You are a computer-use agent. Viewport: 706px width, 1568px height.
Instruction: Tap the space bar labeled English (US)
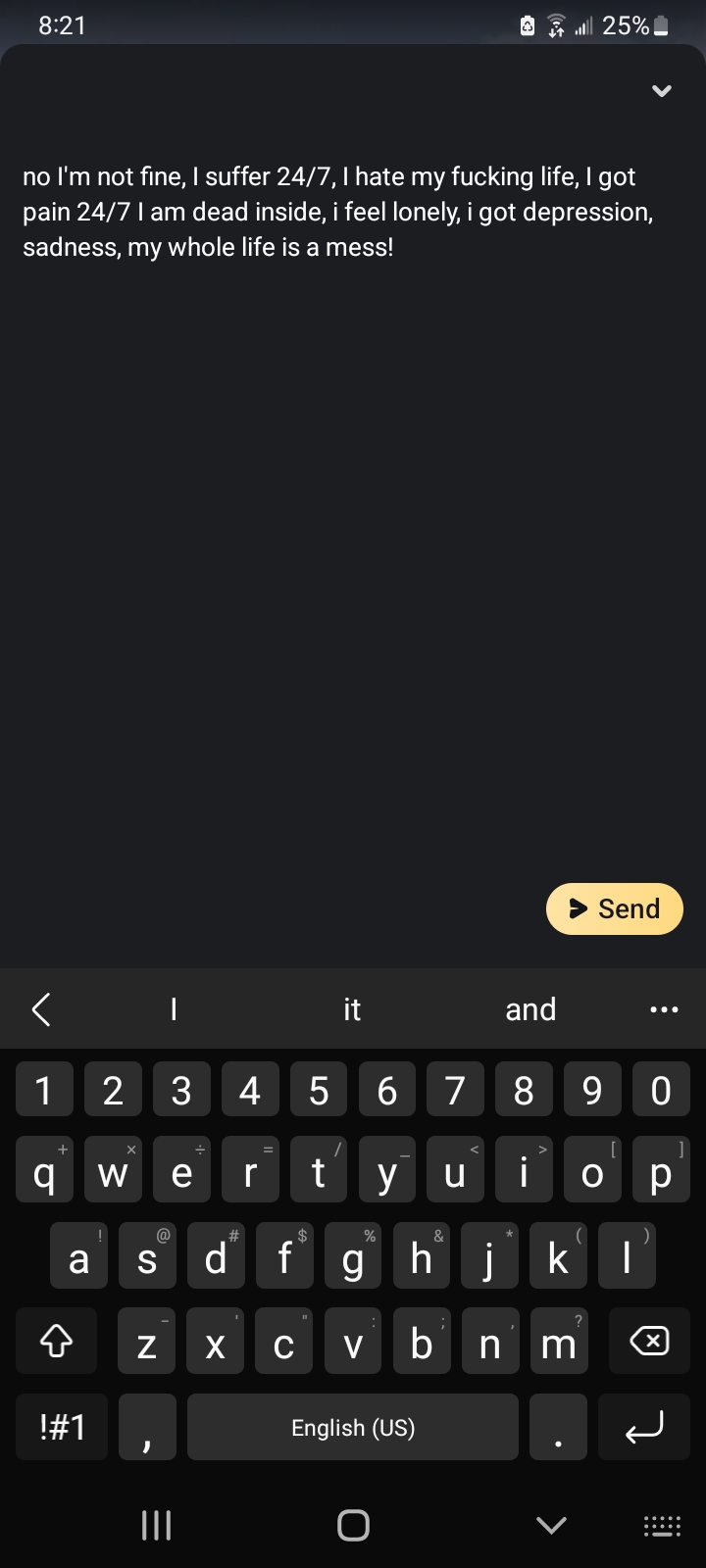tap(353, 1427)
